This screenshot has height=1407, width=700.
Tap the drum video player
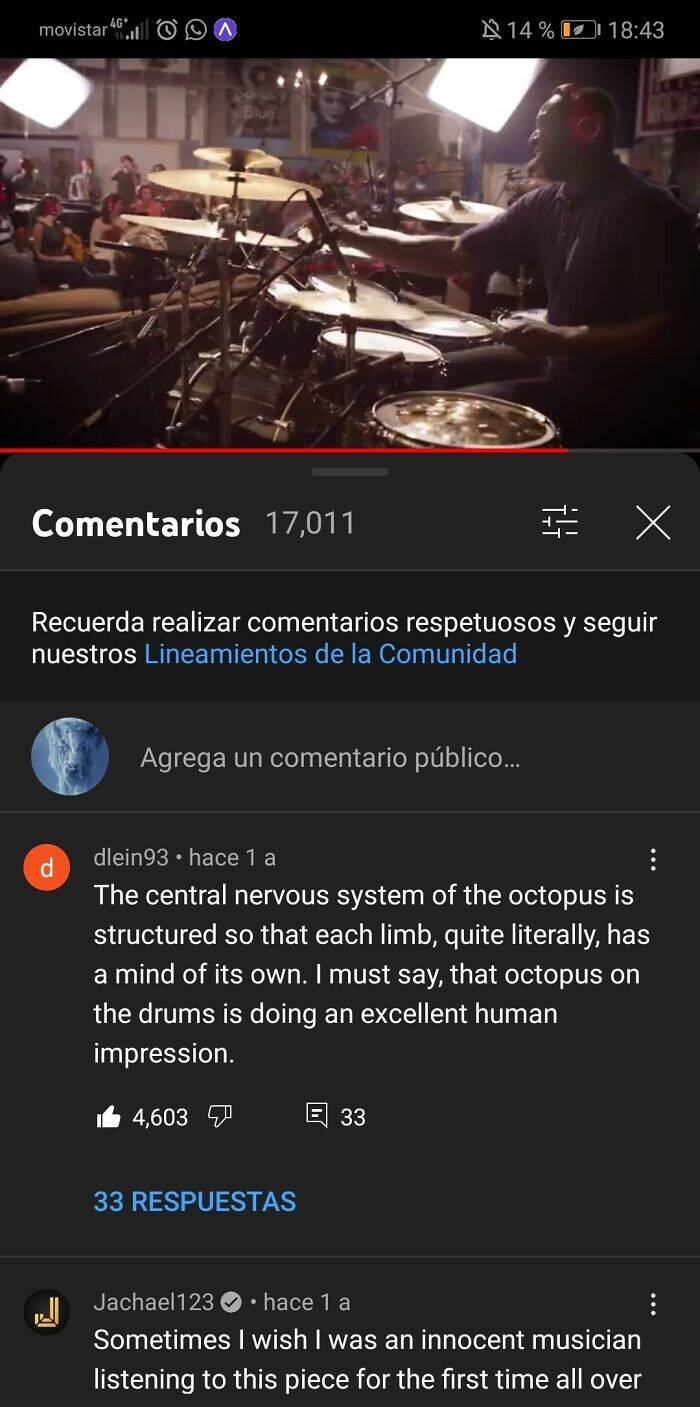pos(350,250)
